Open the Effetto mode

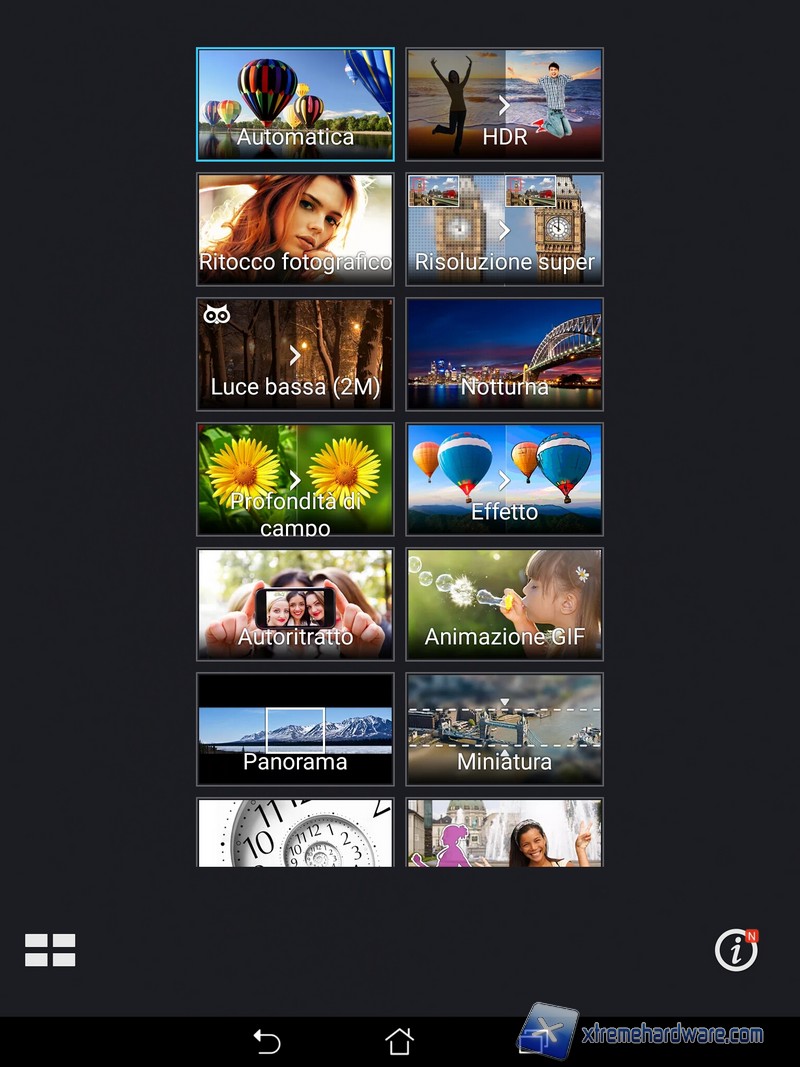coord(504,479)
